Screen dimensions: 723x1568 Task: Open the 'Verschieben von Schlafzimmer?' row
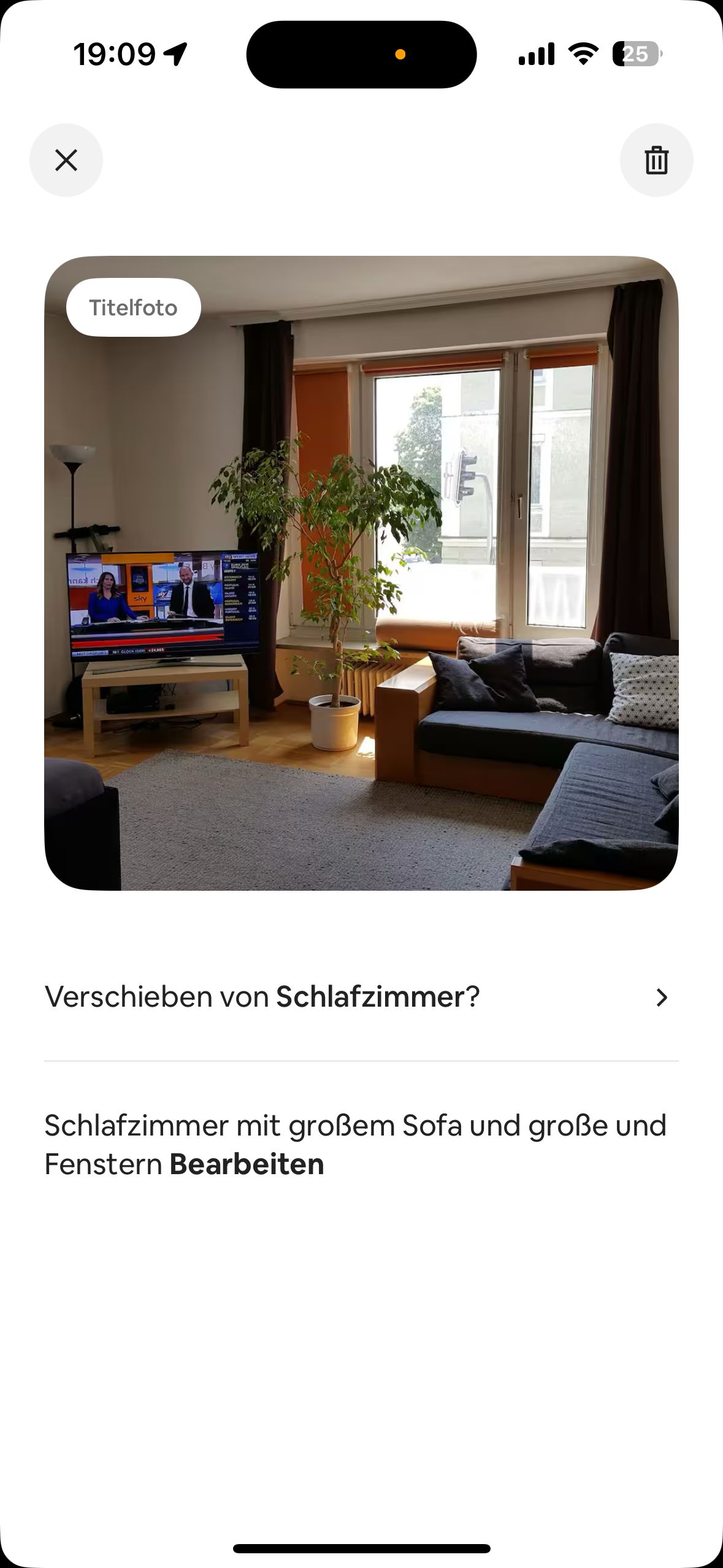click(x=361, y=997)
